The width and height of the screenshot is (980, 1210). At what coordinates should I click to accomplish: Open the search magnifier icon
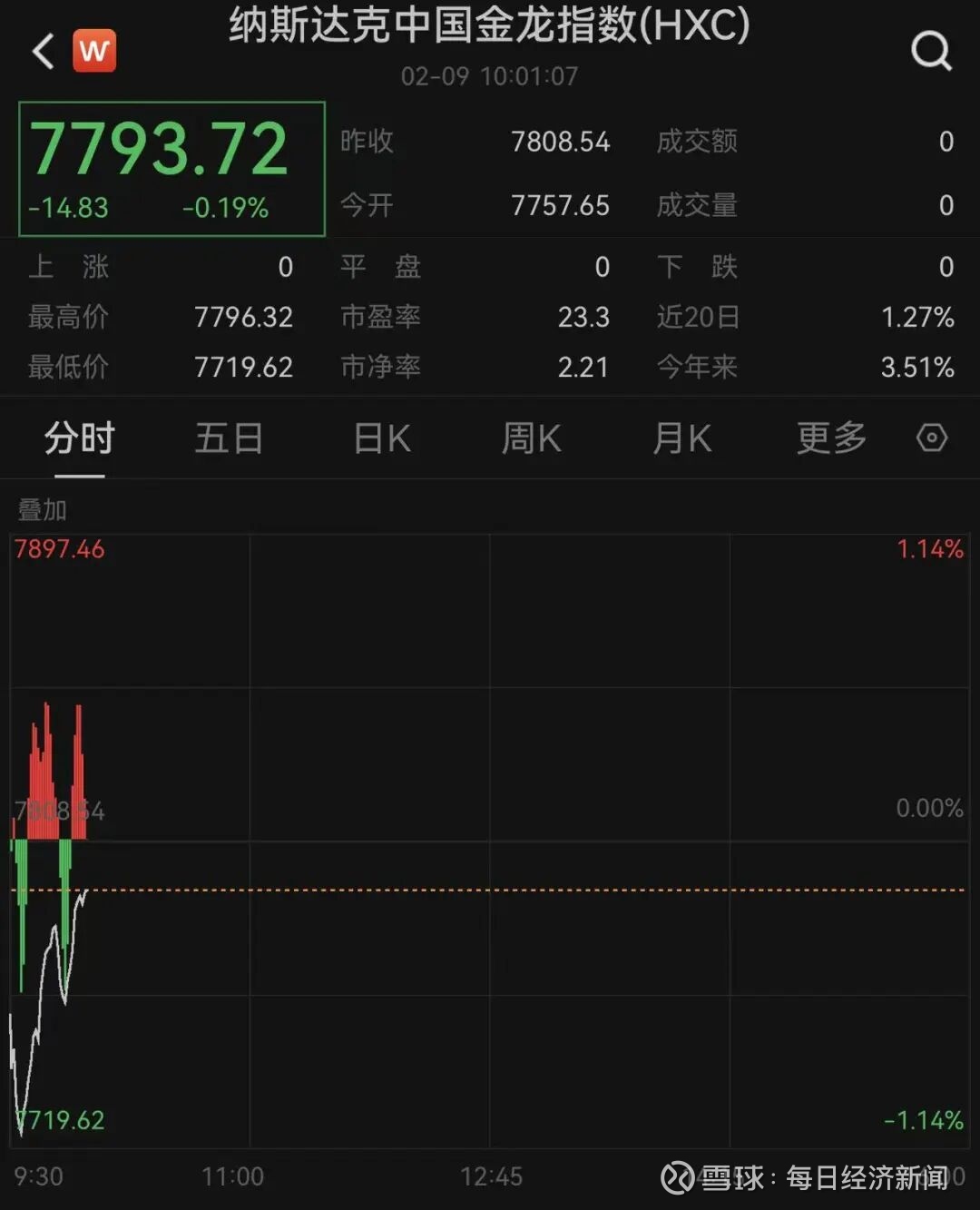931,51
